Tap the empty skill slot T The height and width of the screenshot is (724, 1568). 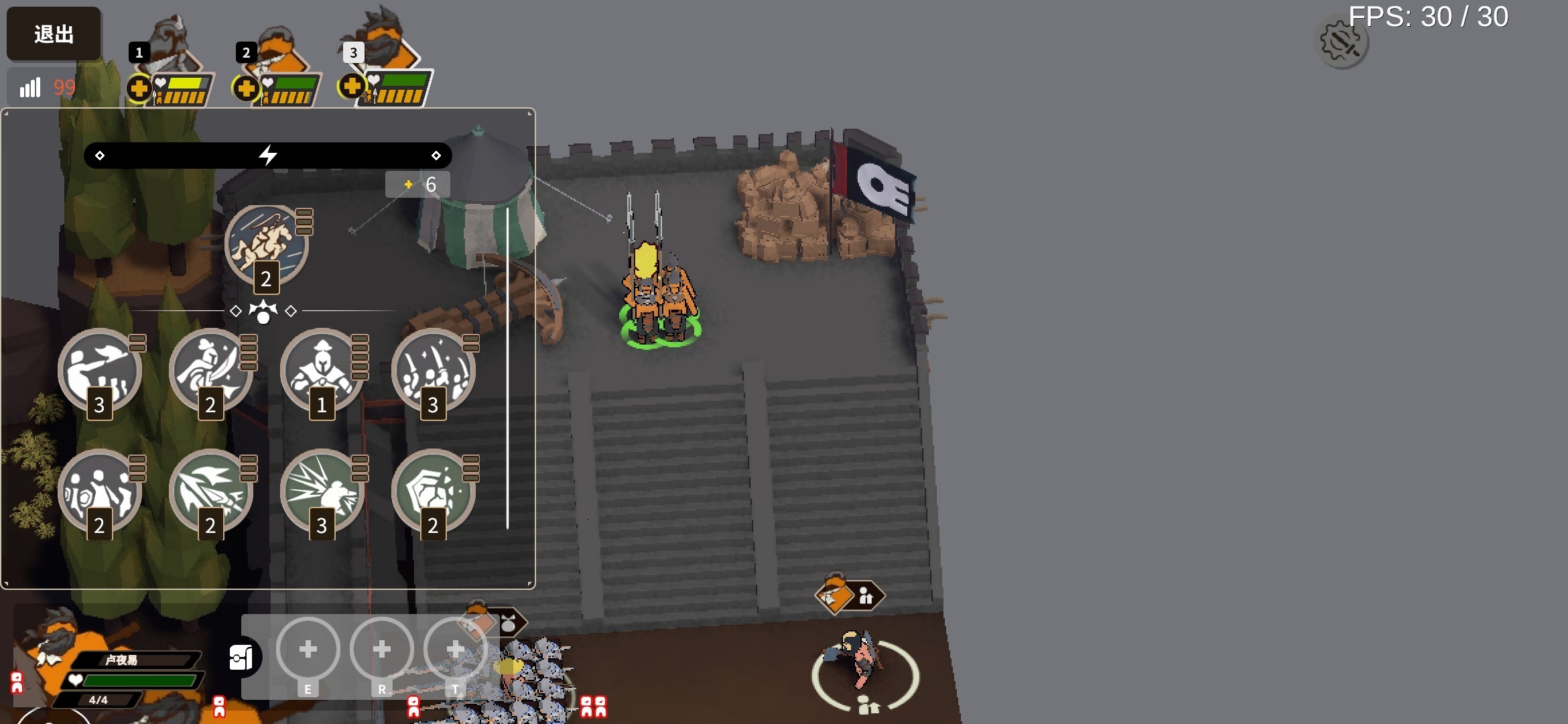click(x=455, y=649)
